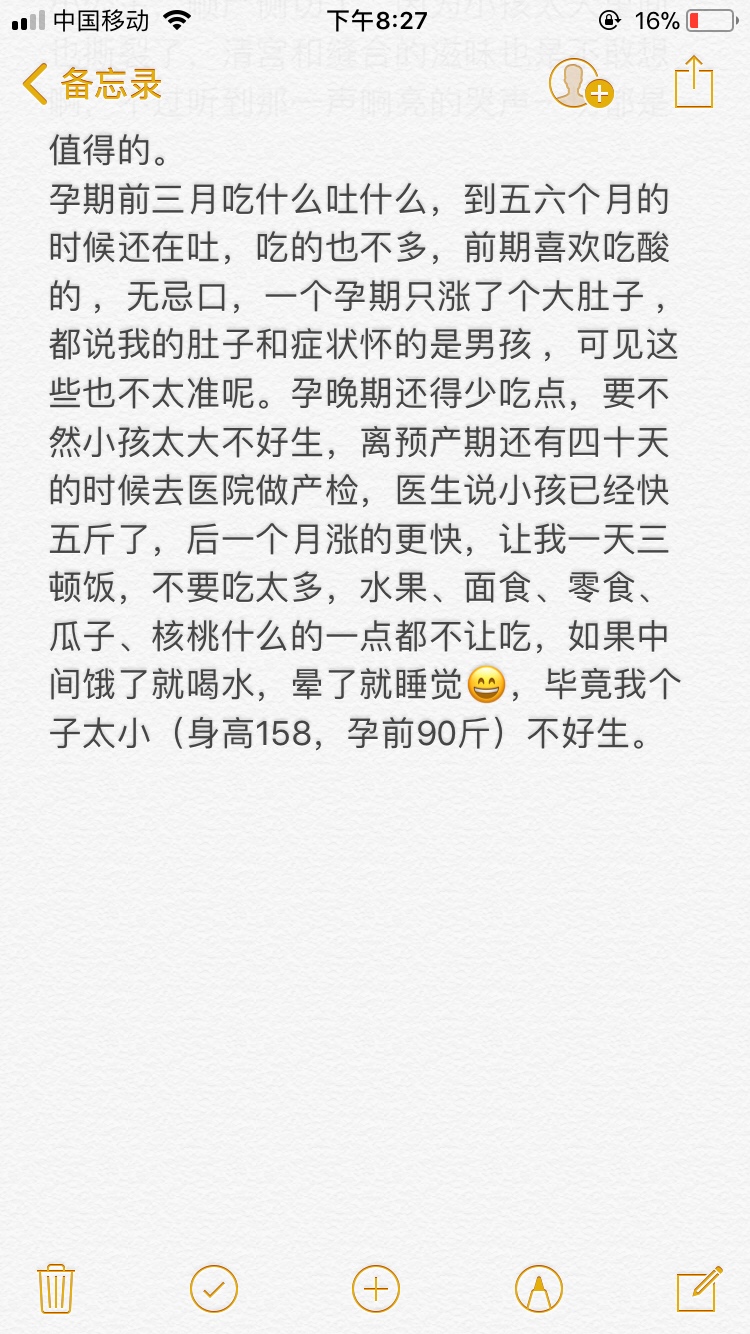The image size is (750, 1334).
Task: Add a checklist to the note
Action: pyautogui.click(x=214, y=1288)
